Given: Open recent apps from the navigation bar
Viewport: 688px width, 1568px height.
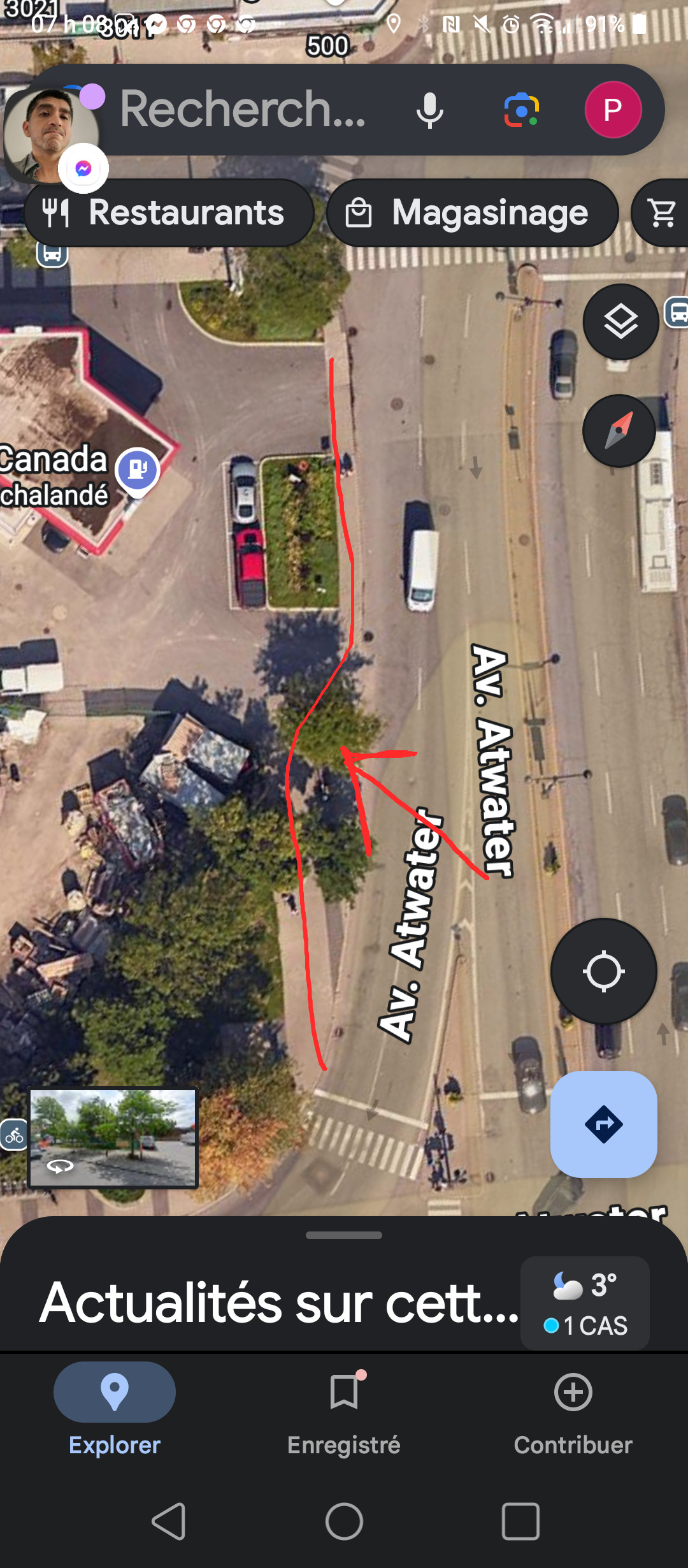Looking at the screenshot, I should tap(520, 1521).
